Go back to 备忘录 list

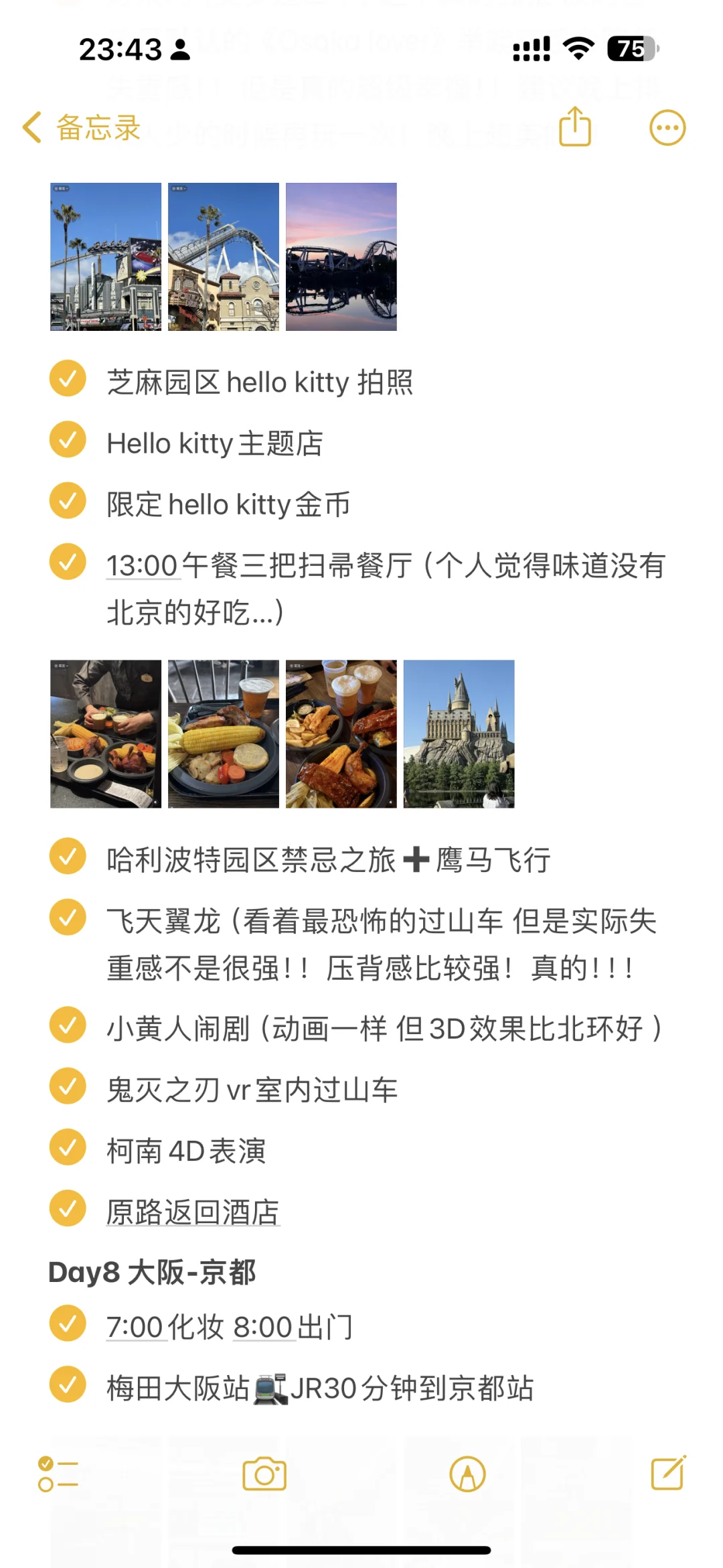click(82, 127)
